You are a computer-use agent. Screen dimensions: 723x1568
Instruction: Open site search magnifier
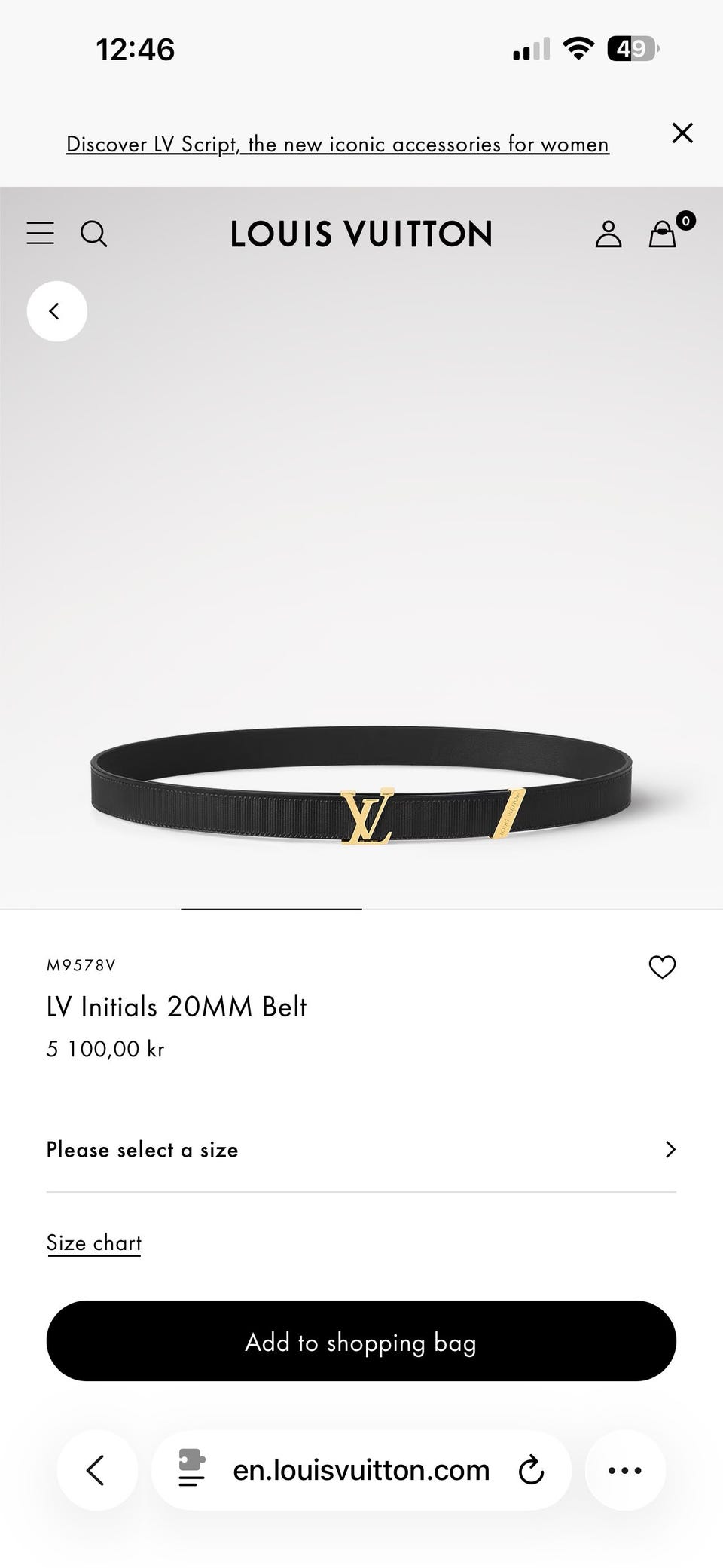coord(94,234)
